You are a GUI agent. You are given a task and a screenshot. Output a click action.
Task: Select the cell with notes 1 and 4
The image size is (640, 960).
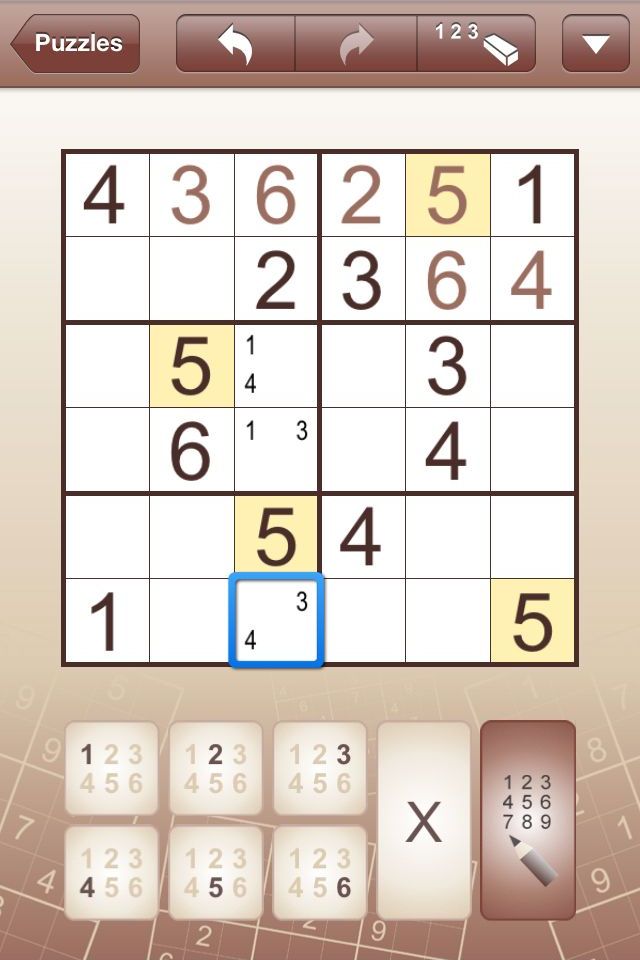click(x=276, y=365)
